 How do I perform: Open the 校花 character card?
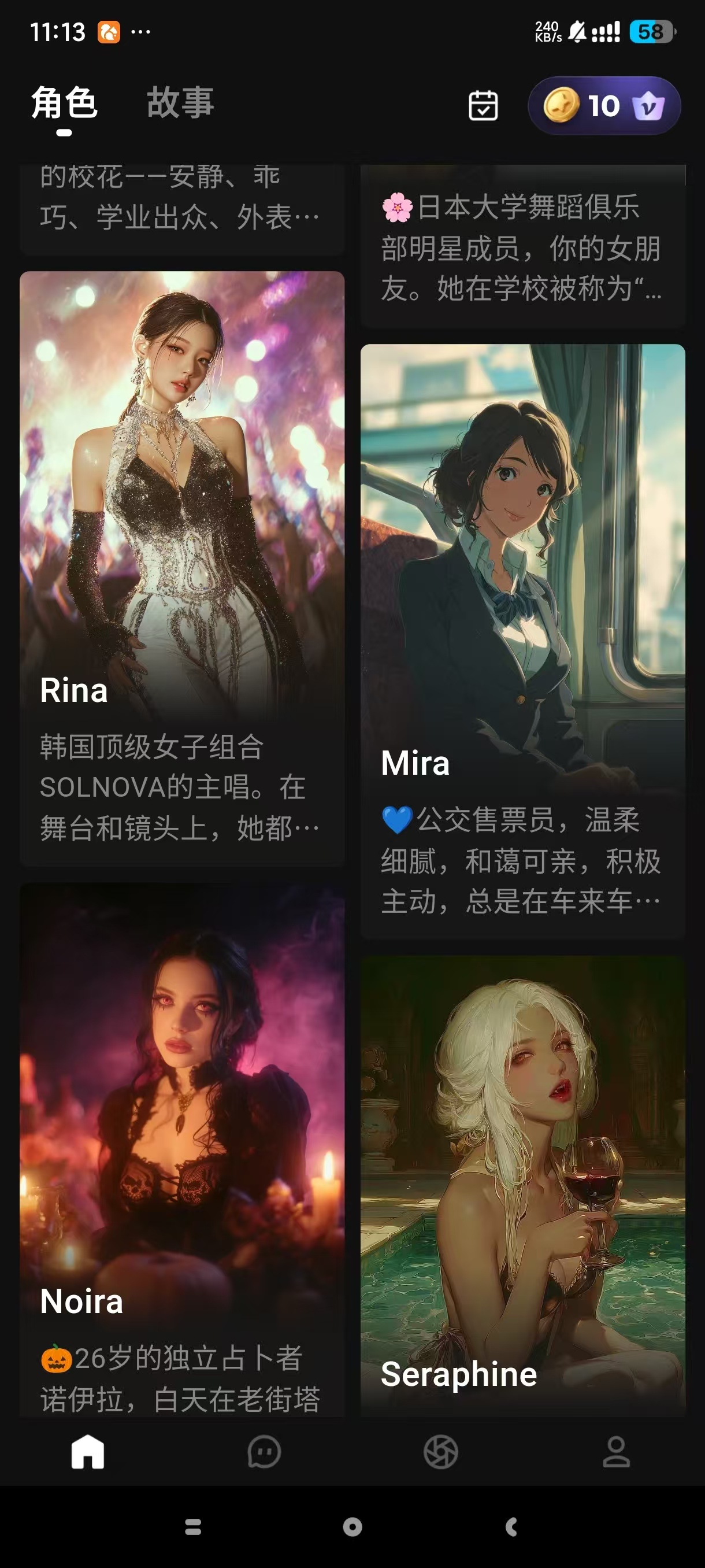click(182, 207)
